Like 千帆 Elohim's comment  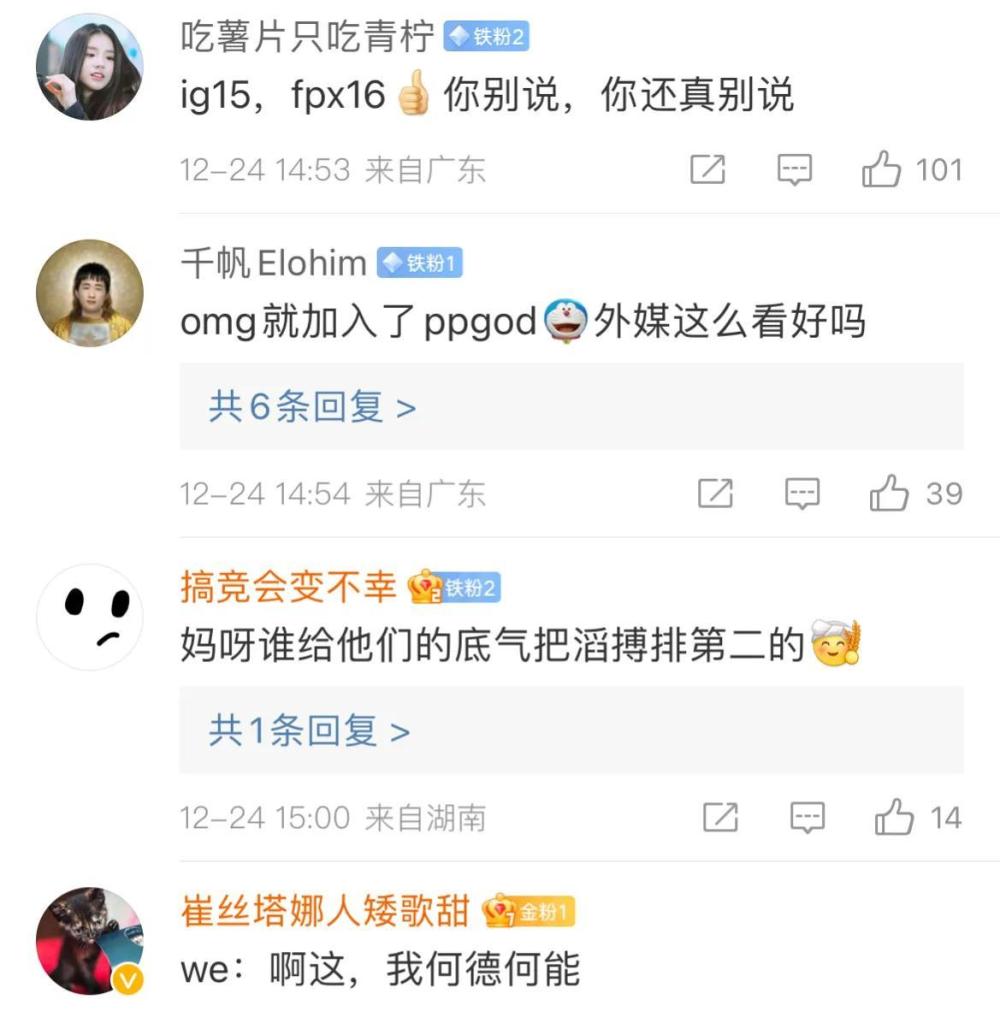tap(889, 494)
